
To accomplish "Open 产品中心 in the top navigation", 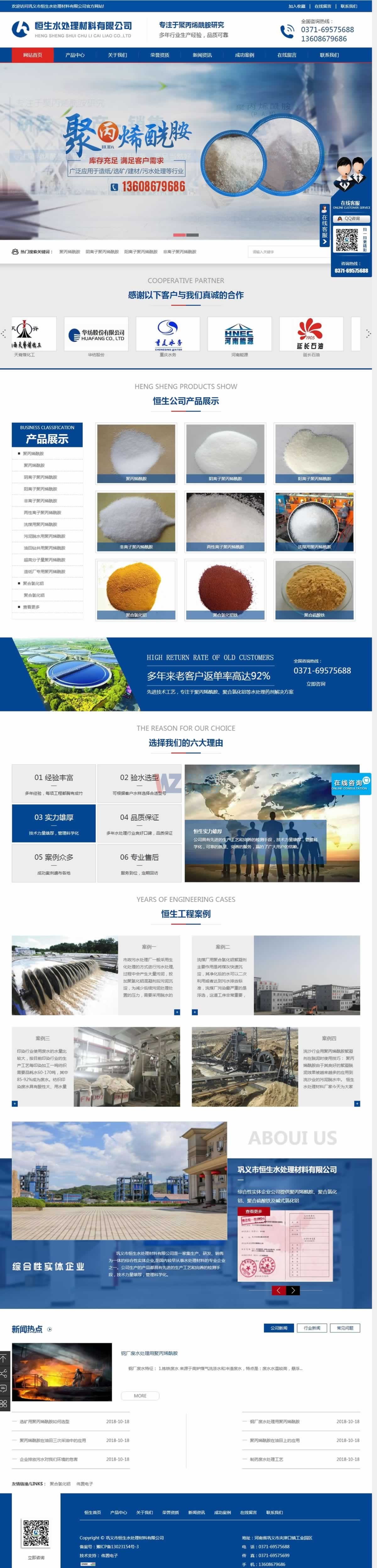I will click(75, 55).
